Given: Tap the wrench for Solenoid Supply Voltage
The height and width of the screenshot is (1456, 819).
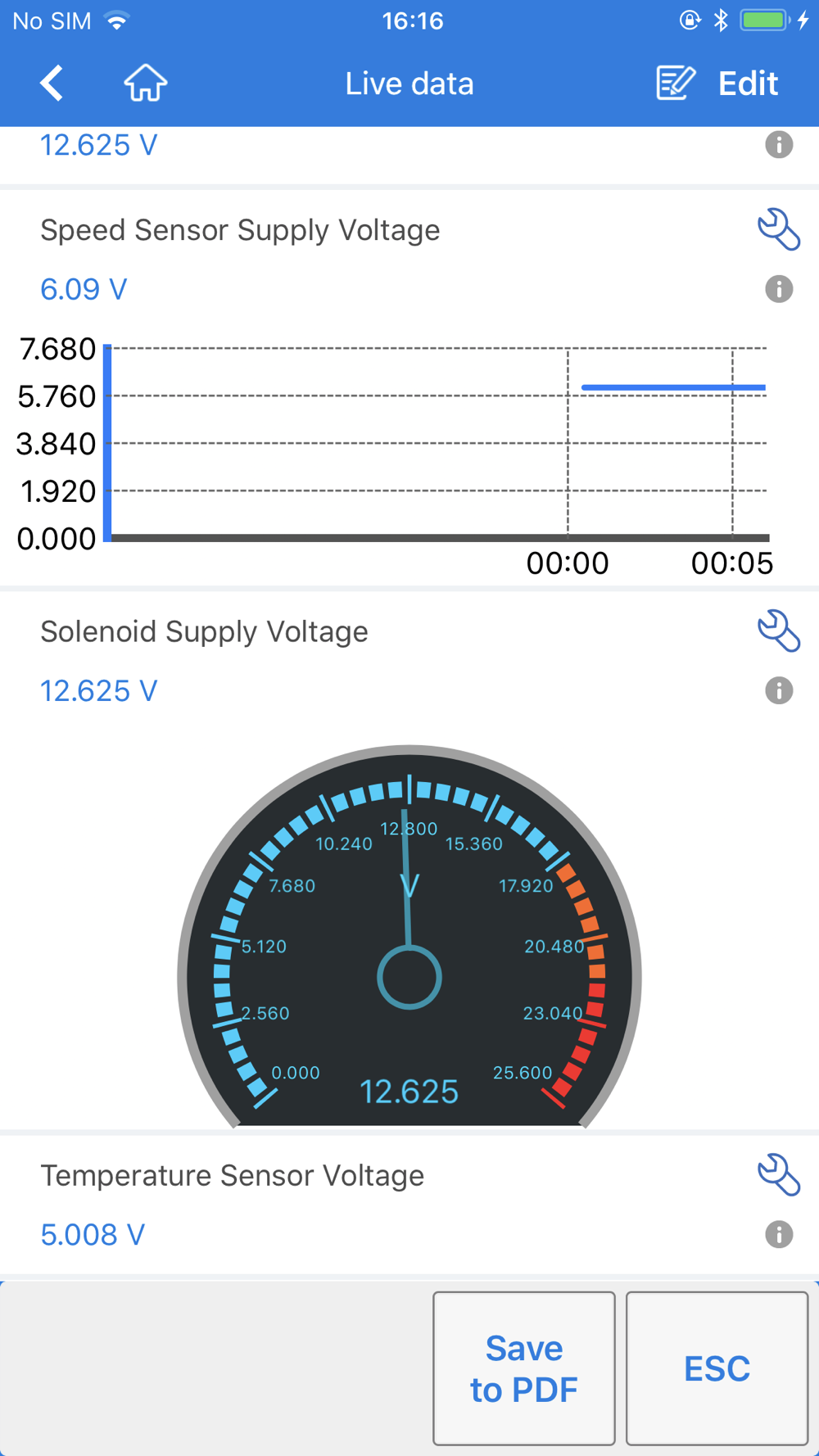Looking at the screenshot, I should 778,631.
